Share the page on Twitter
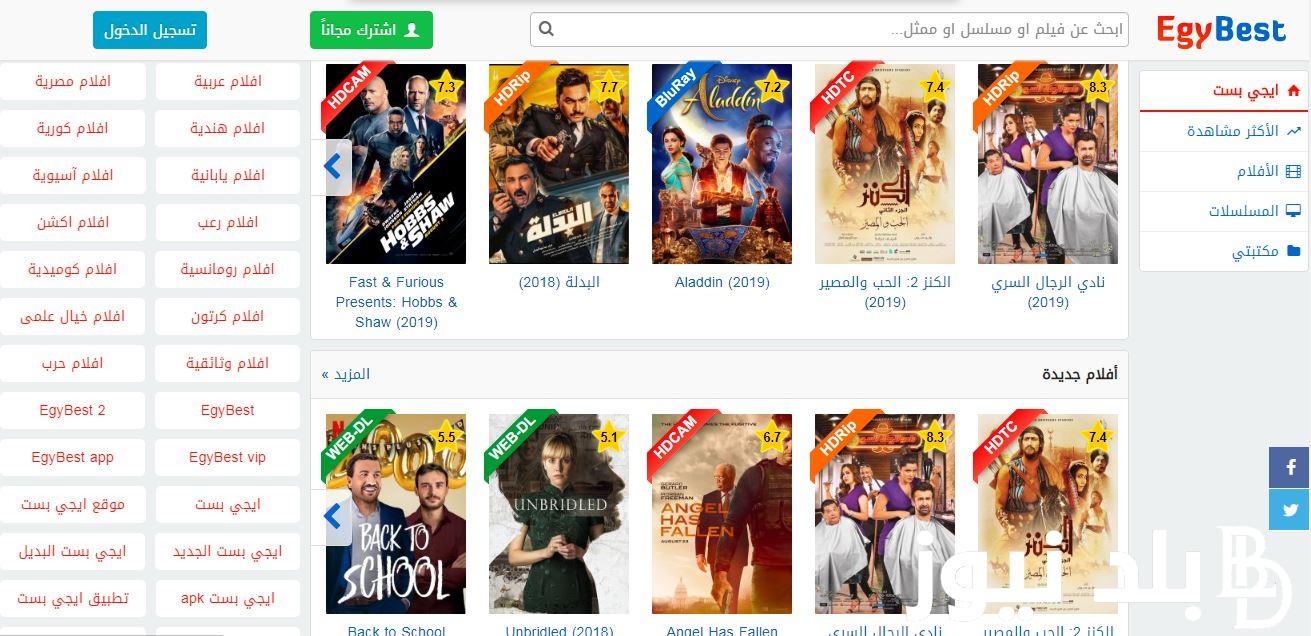This screenshot has height=636, width=1311. pos(1290,510)
